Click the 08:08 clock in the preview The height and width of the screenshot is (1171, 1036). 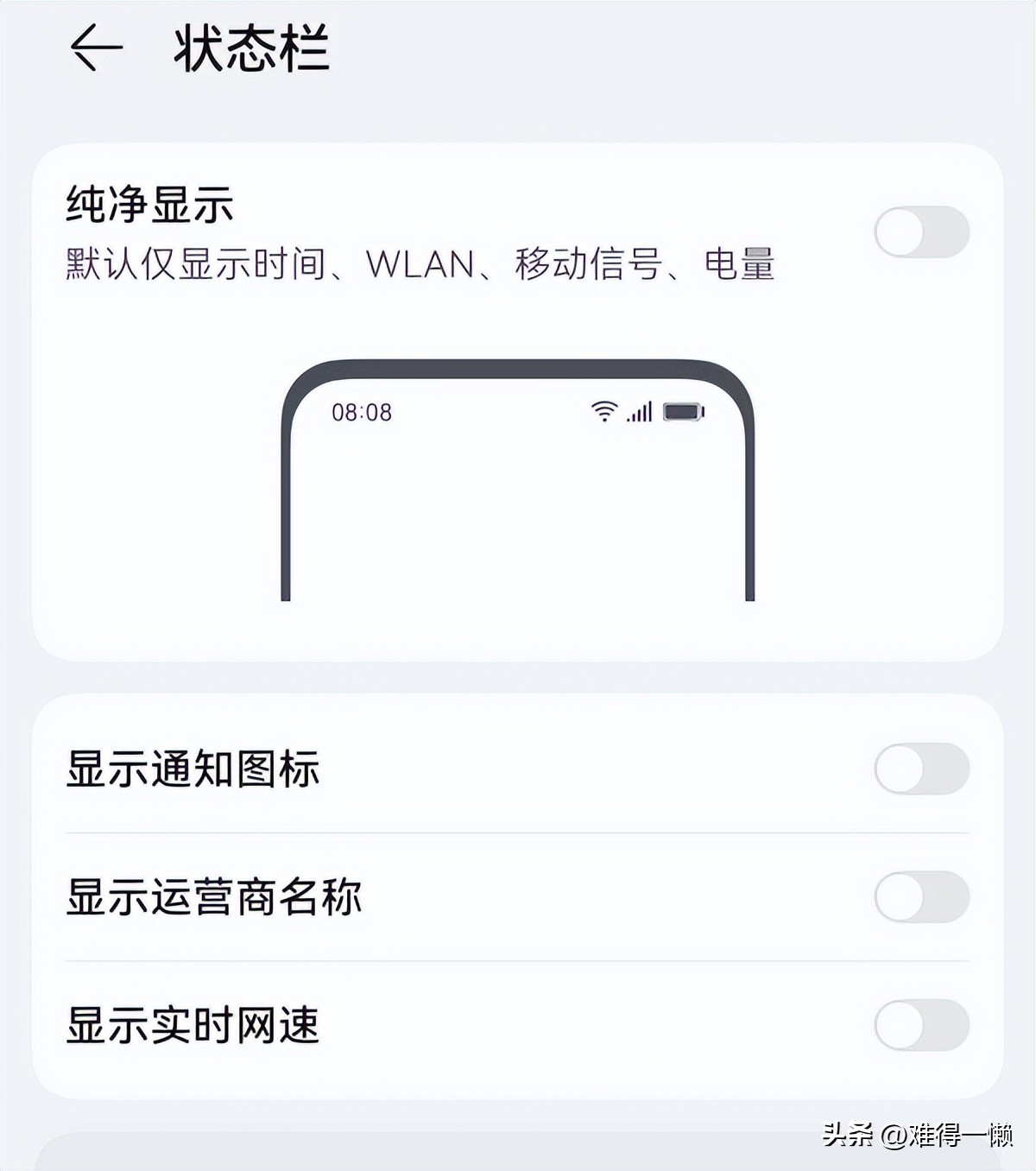pos(363,412)
